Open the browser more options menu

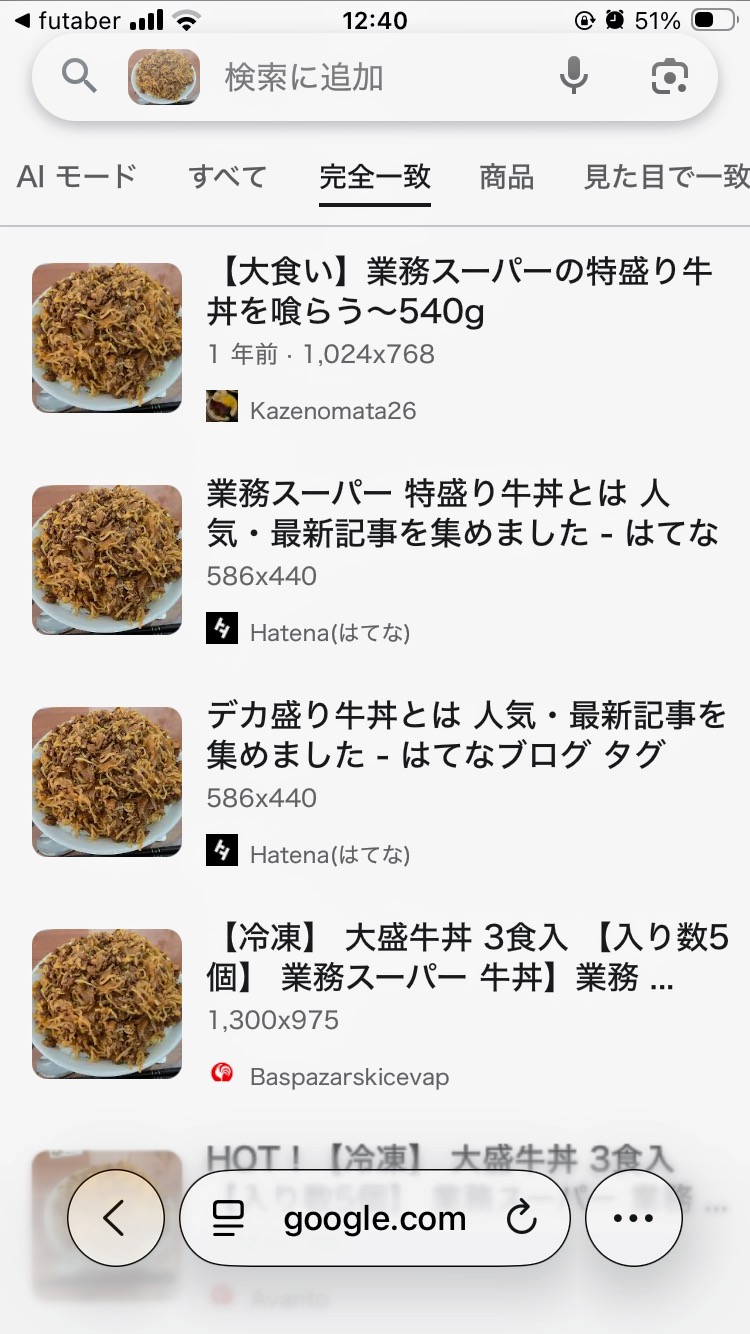coord(633,1218)
